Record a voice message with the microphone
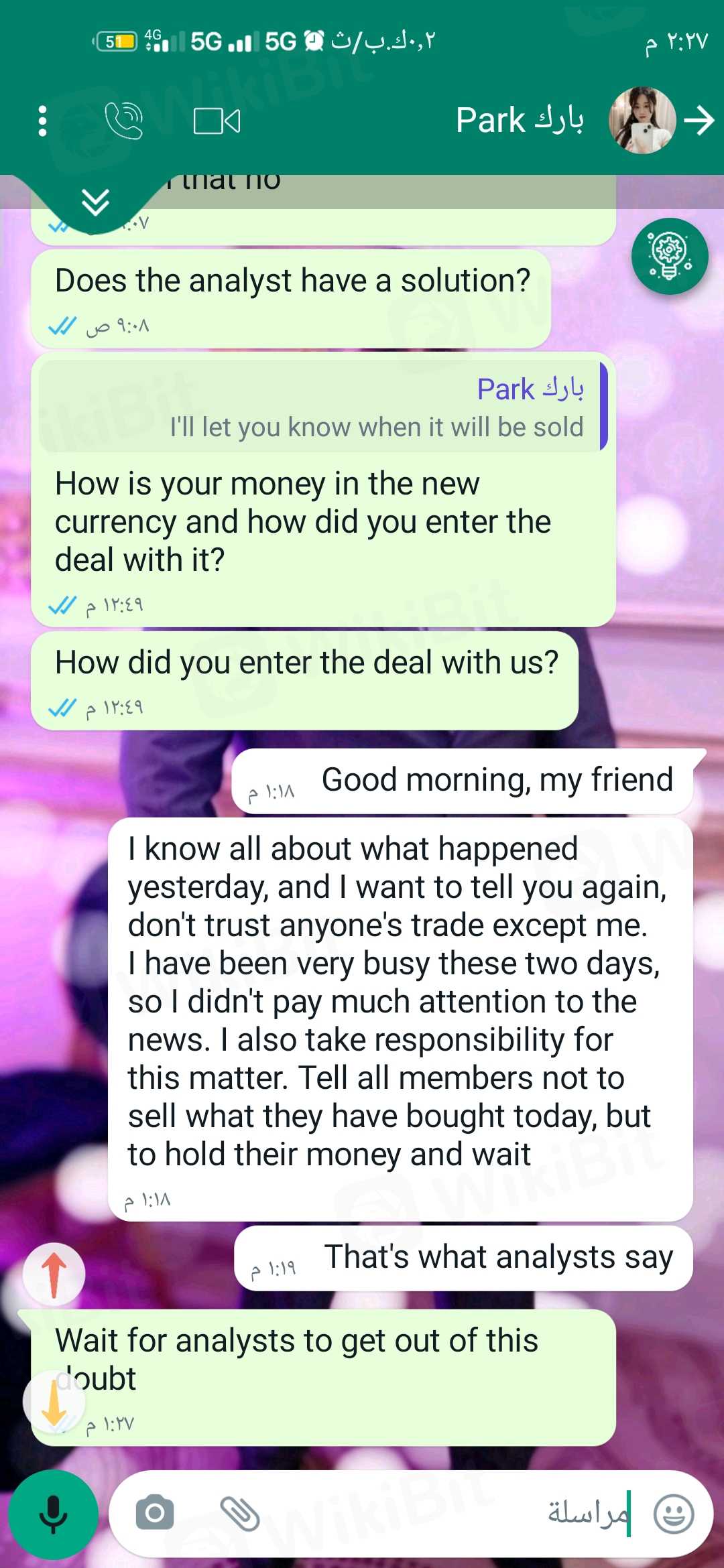This screenshot has width=724, height=1568. (x=53, y=1514)
